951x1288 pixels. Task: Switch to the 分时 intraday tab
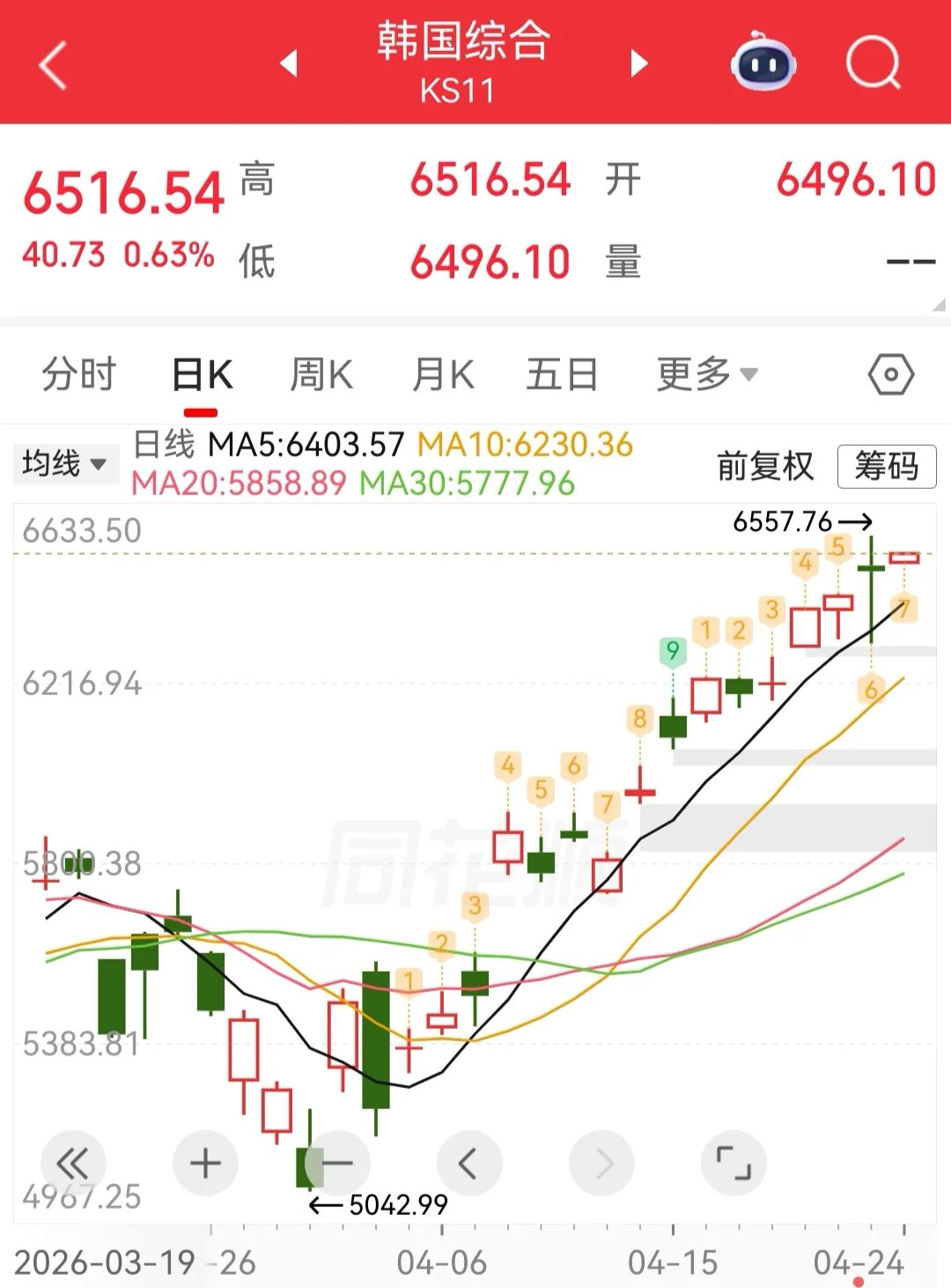[77, 374]
